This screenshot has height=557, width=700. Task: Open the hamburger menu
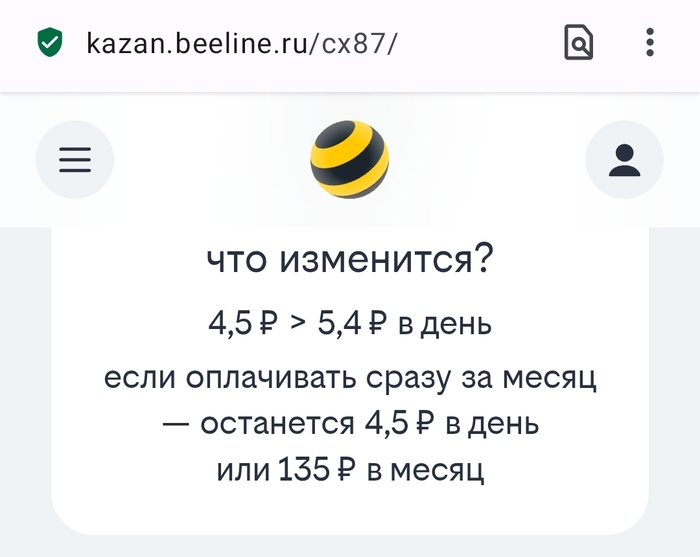(75, 160)
